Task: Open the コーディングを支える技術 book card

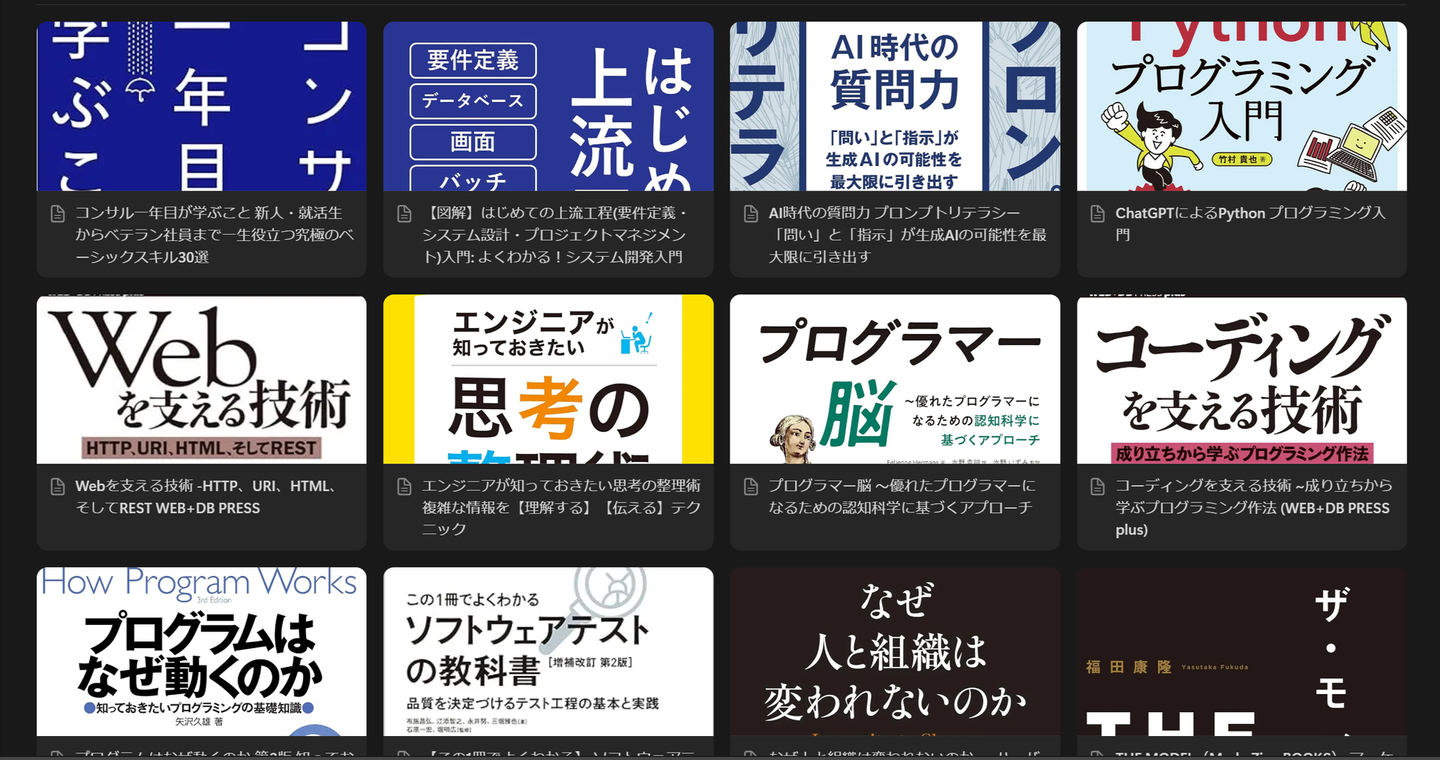Action: (1241, 420)
